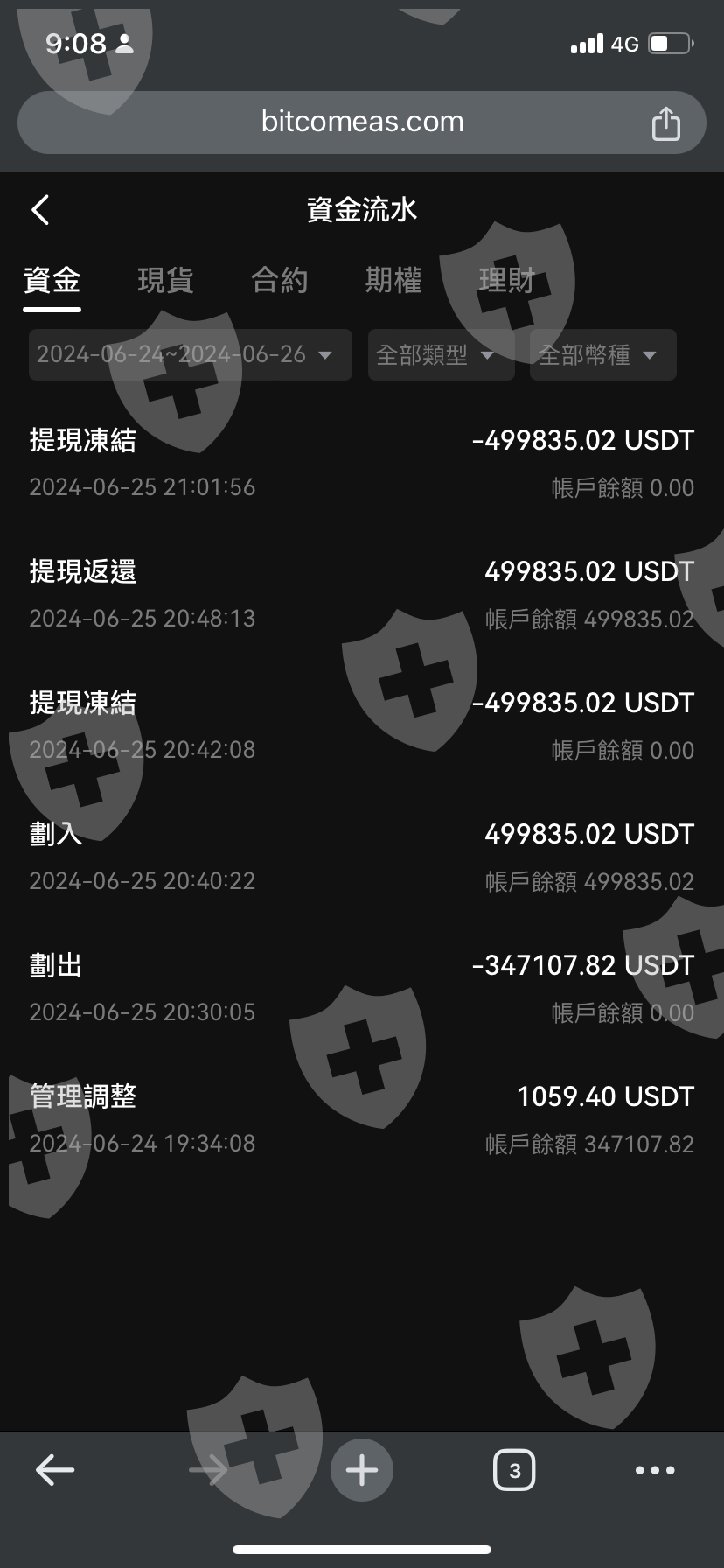
Task: Switch to the 理財 tab
Action: click(506, 281)
